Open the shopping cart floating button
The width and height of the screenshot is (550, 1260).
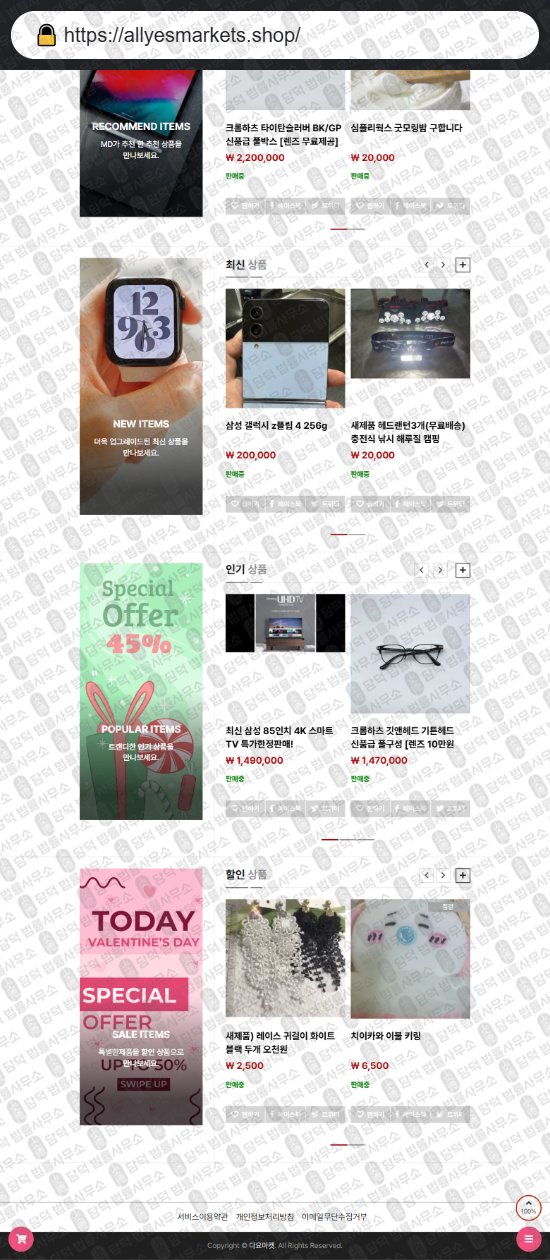tap(21, 1239)
